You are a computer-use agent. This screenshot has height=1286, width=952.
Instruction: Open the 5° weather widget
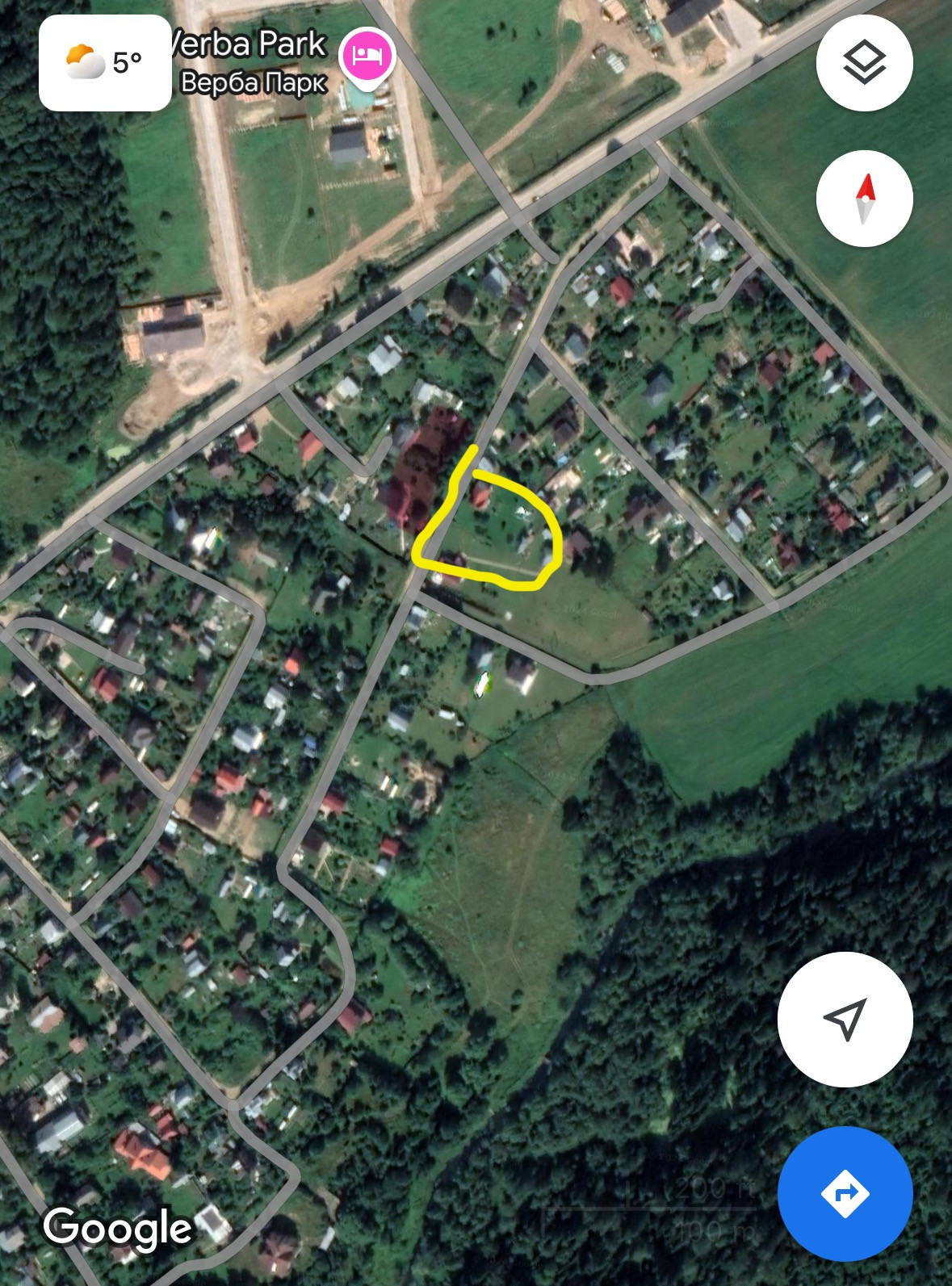(x=105, y=62)
